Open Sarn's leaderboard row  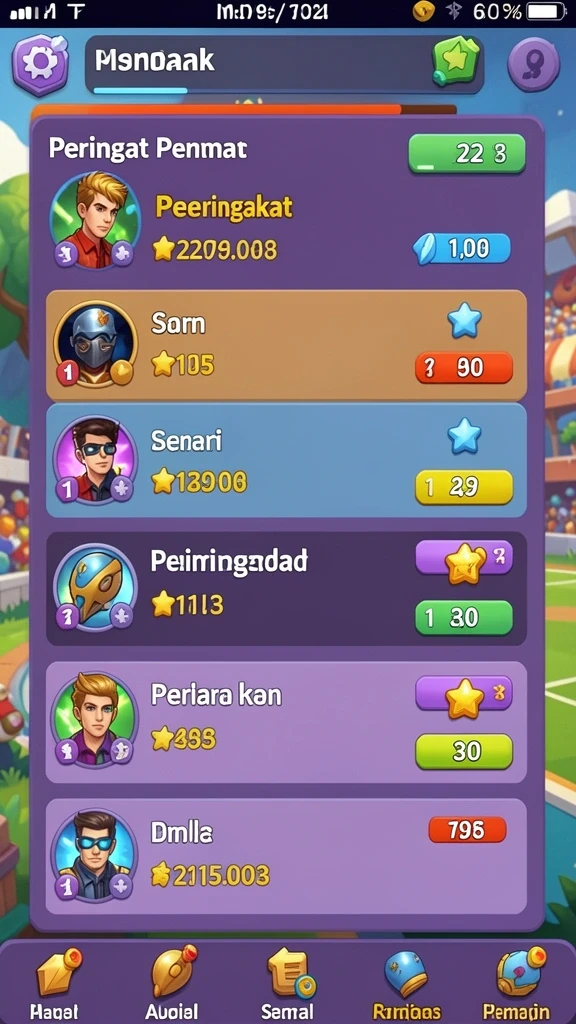tap(286, 345)
